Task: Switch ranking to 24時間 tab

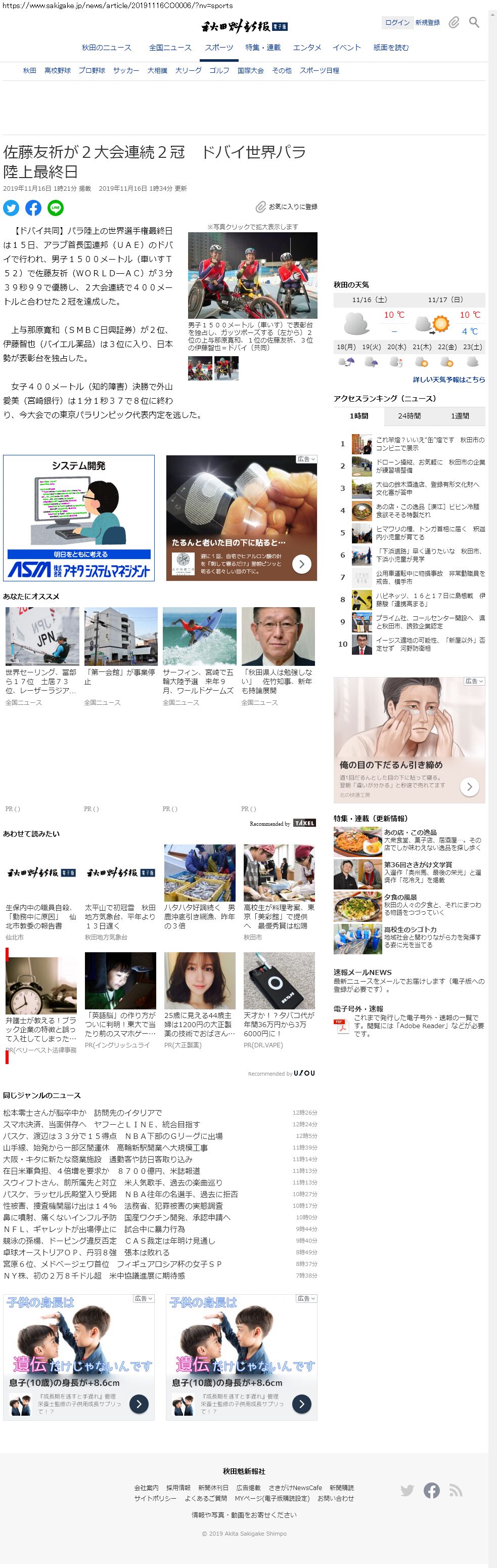Action: (409, 416)
